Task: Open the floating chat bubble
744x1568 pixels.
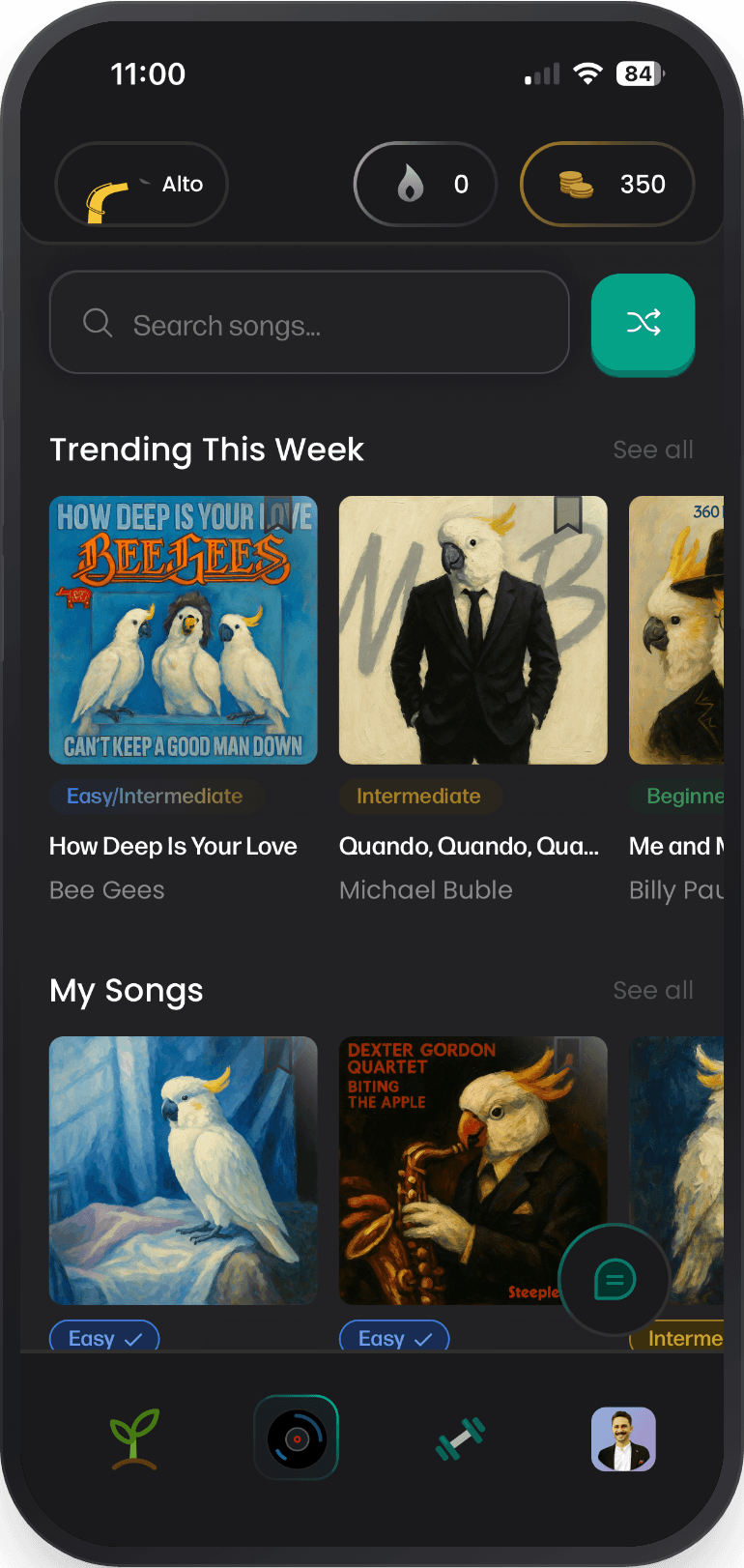Action: tap(615, 1280)
